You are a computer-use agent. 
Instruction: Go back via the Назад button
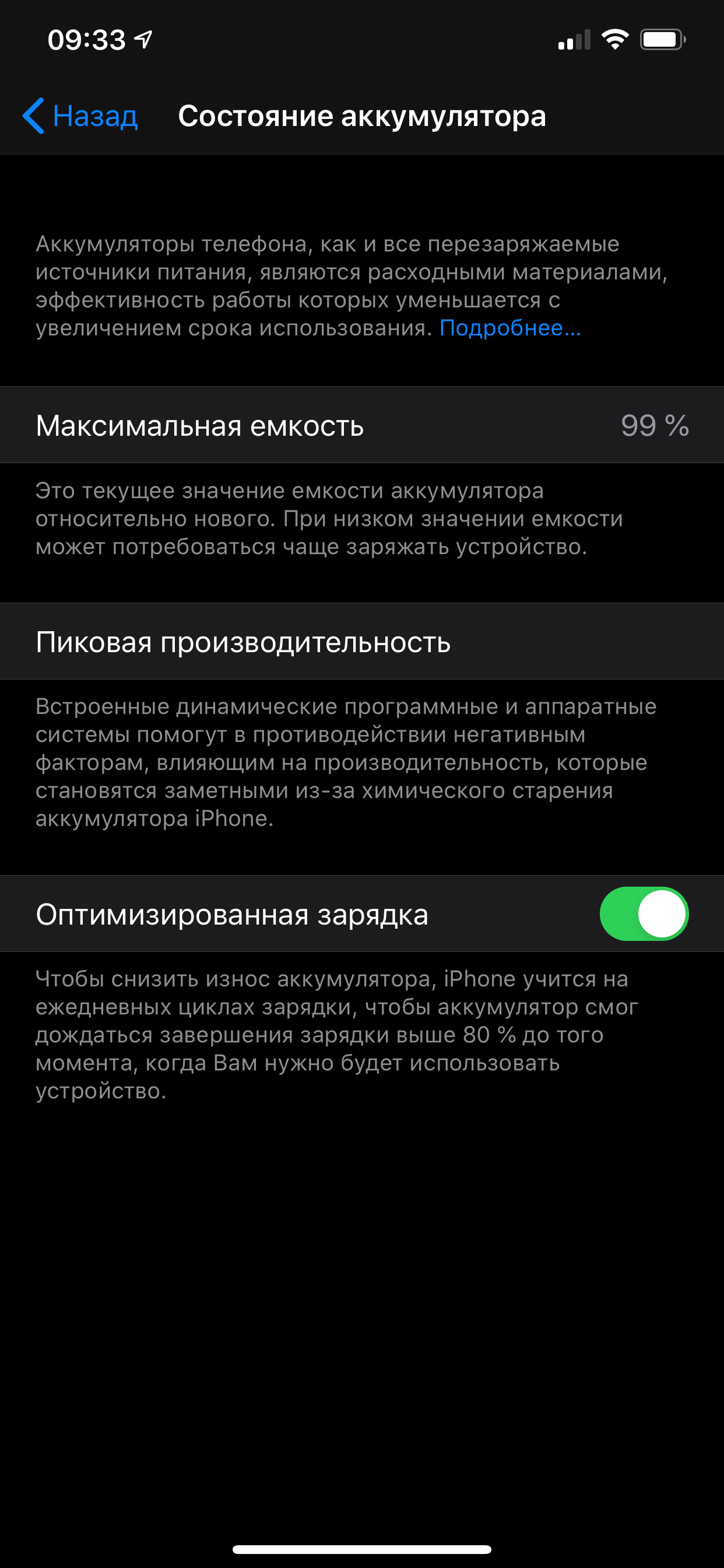pos(81,116)
